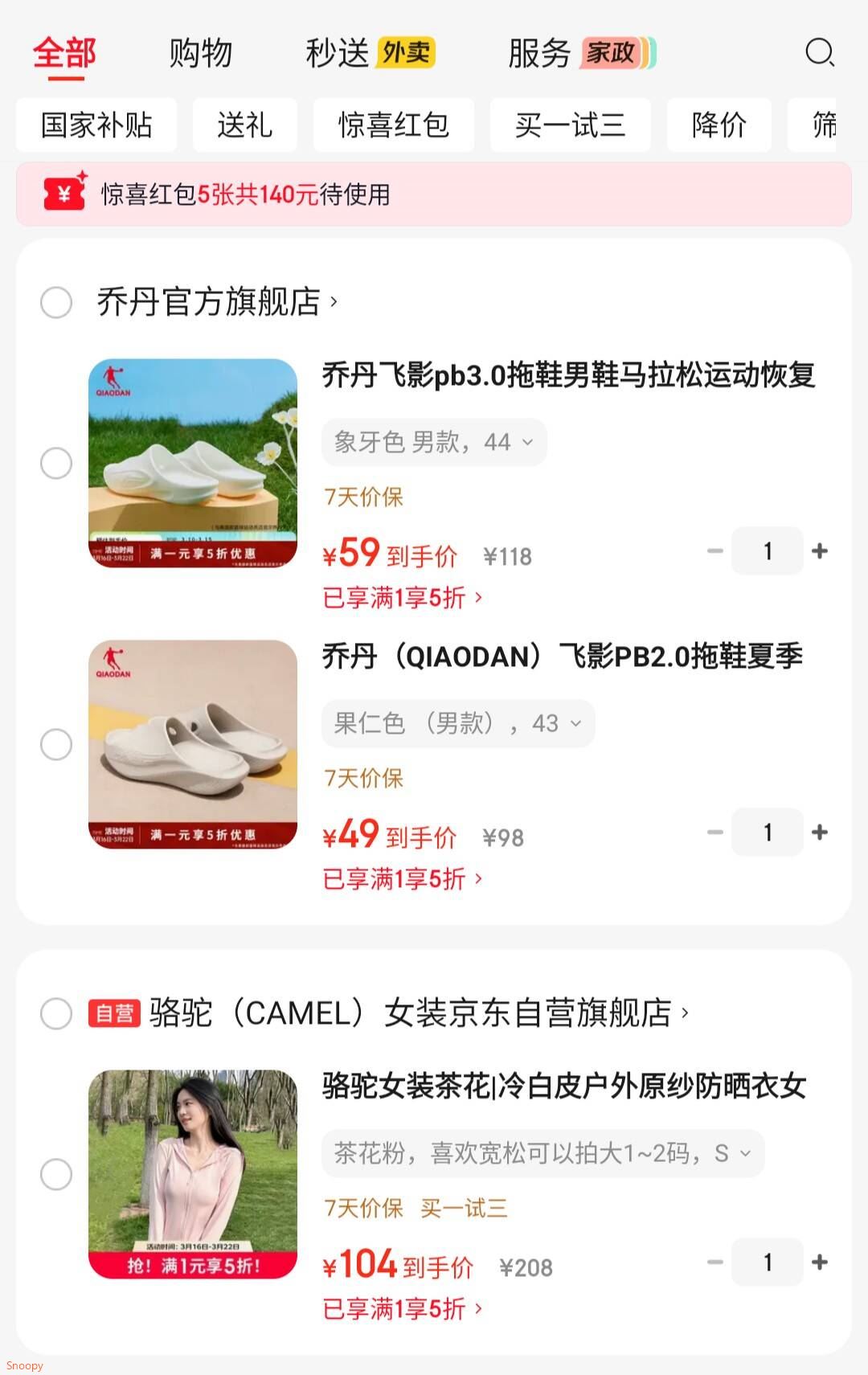Change the 果仁色 男款 43 variant
Image resolution: width=868 pixels, height=1375 pixels.
point(458,722)
